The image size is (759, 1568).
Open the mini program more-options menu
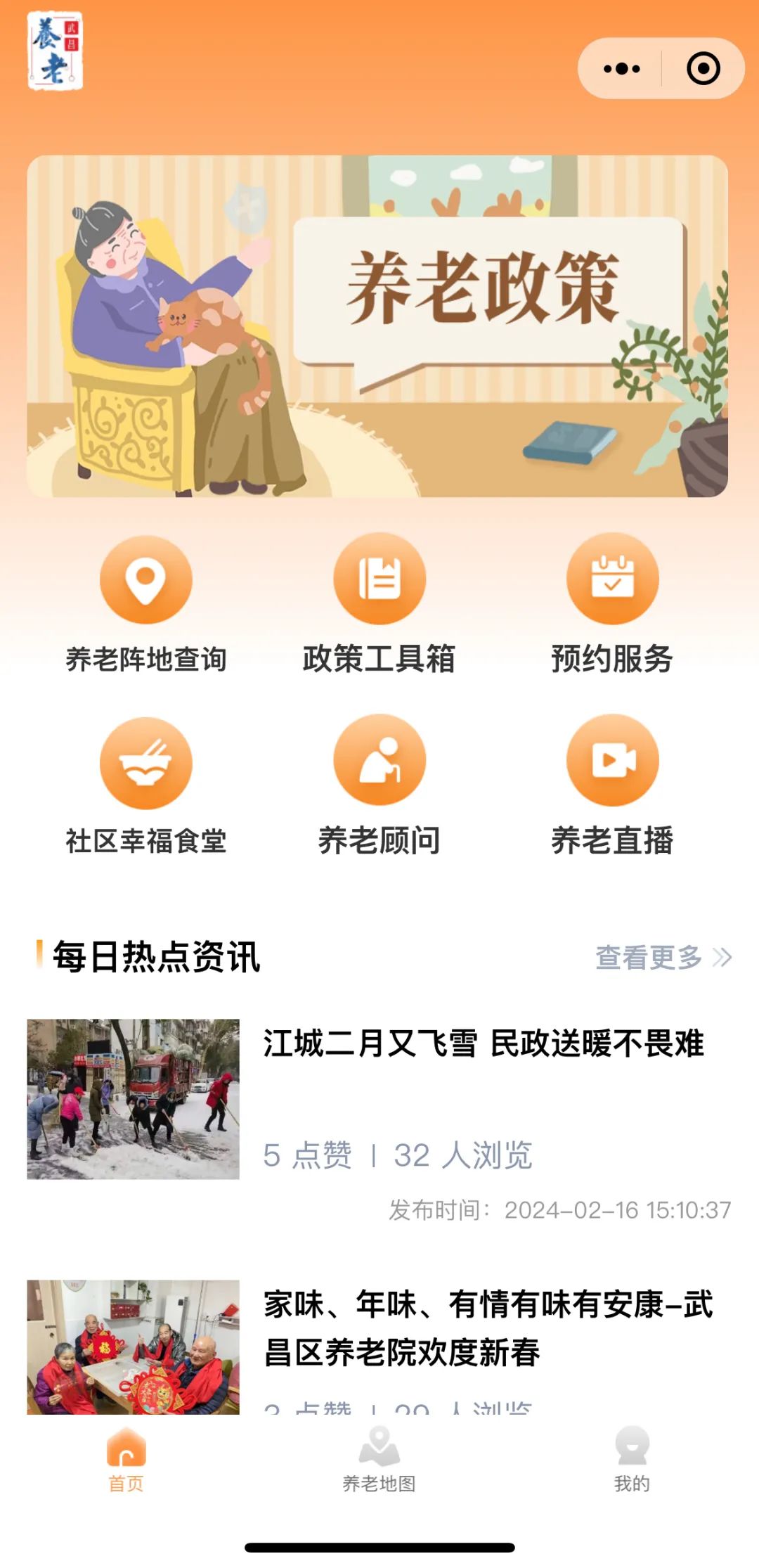point(621,69)
